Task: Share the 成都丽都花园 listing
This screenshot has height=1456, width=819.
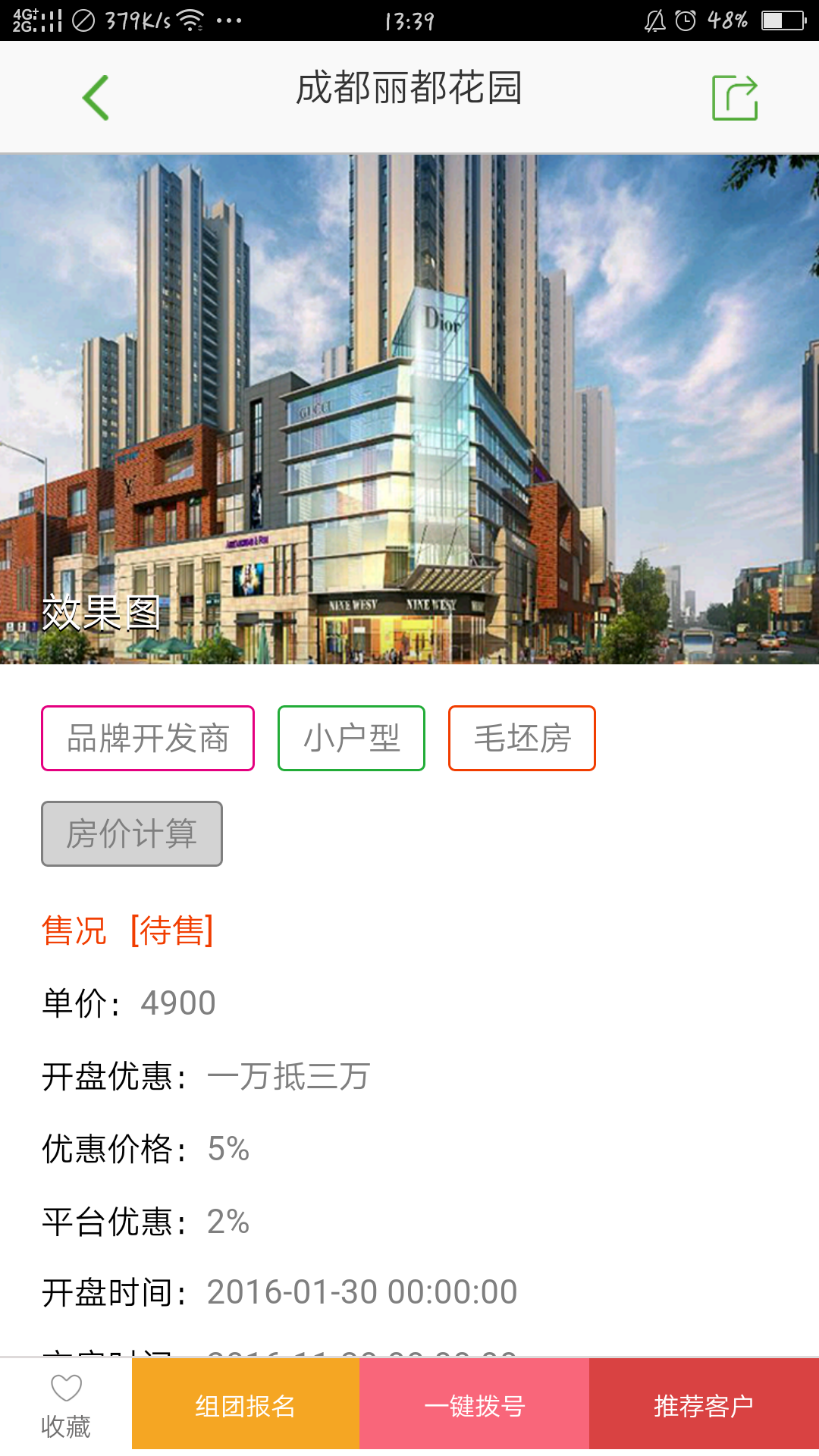Action: click(x=734, y=97)
